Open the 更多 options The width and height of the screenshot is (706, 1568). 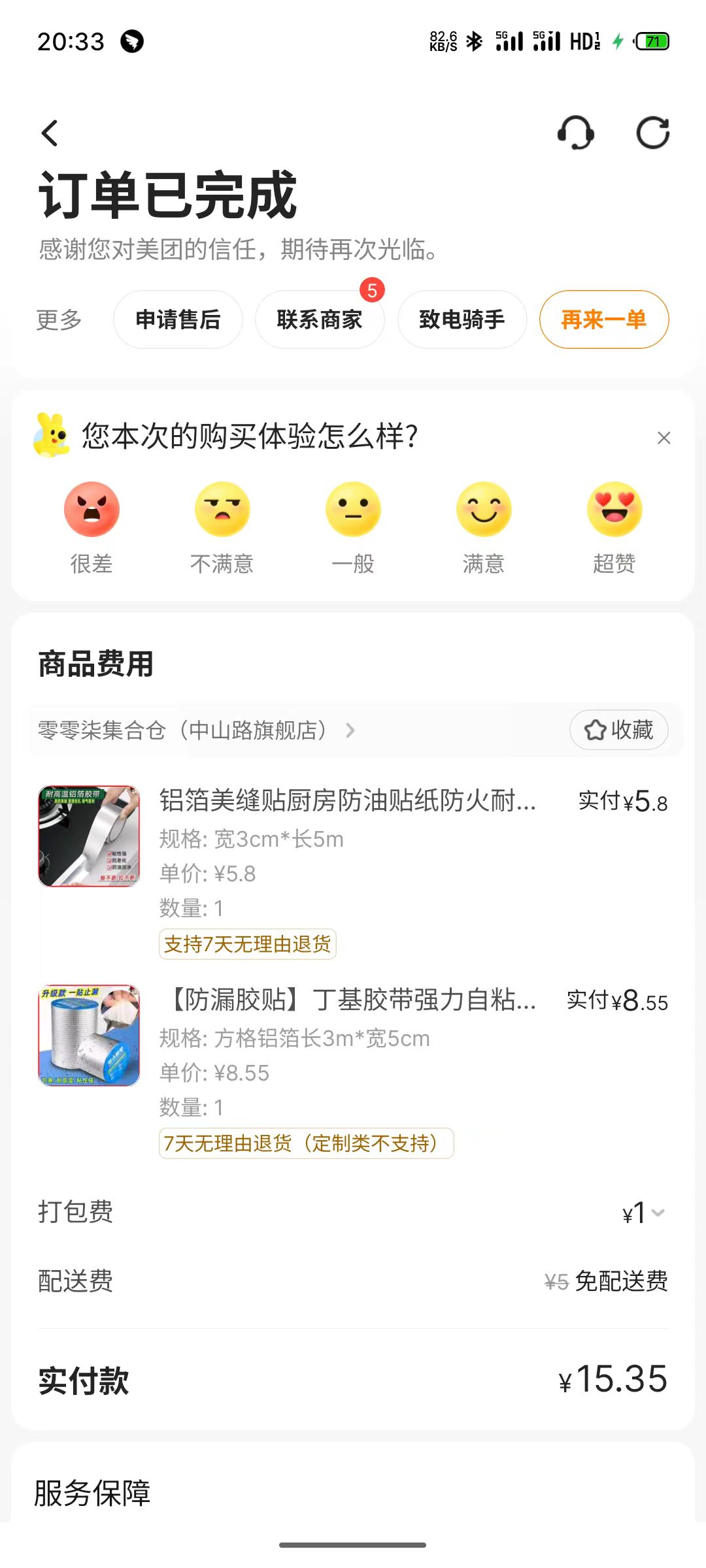pyautogui.click(x=59, y=320)
